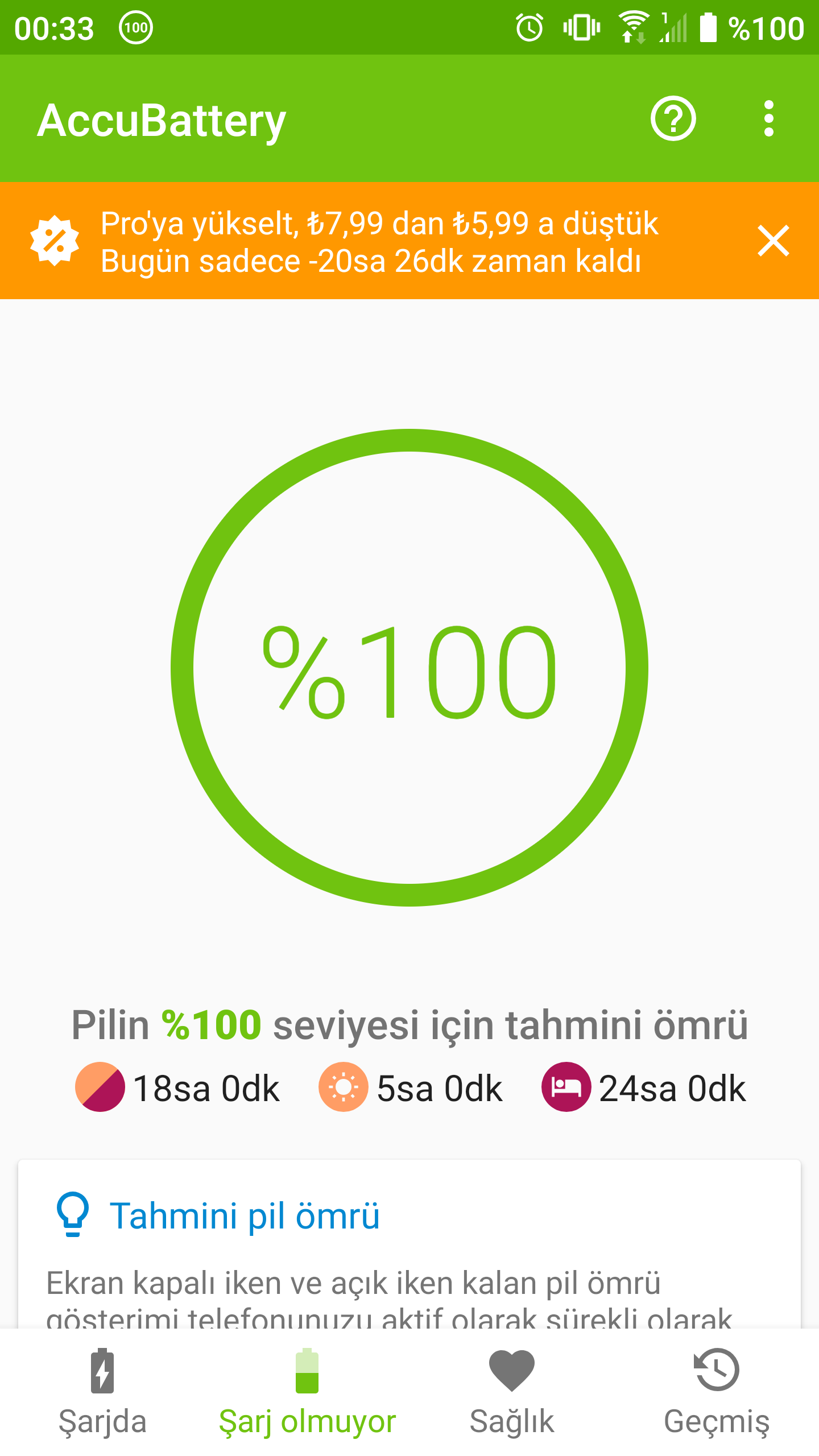The image size is (819, 1456).
Task: Select the Şarj olmuyor tab
Action: (x=307, y=1392)
